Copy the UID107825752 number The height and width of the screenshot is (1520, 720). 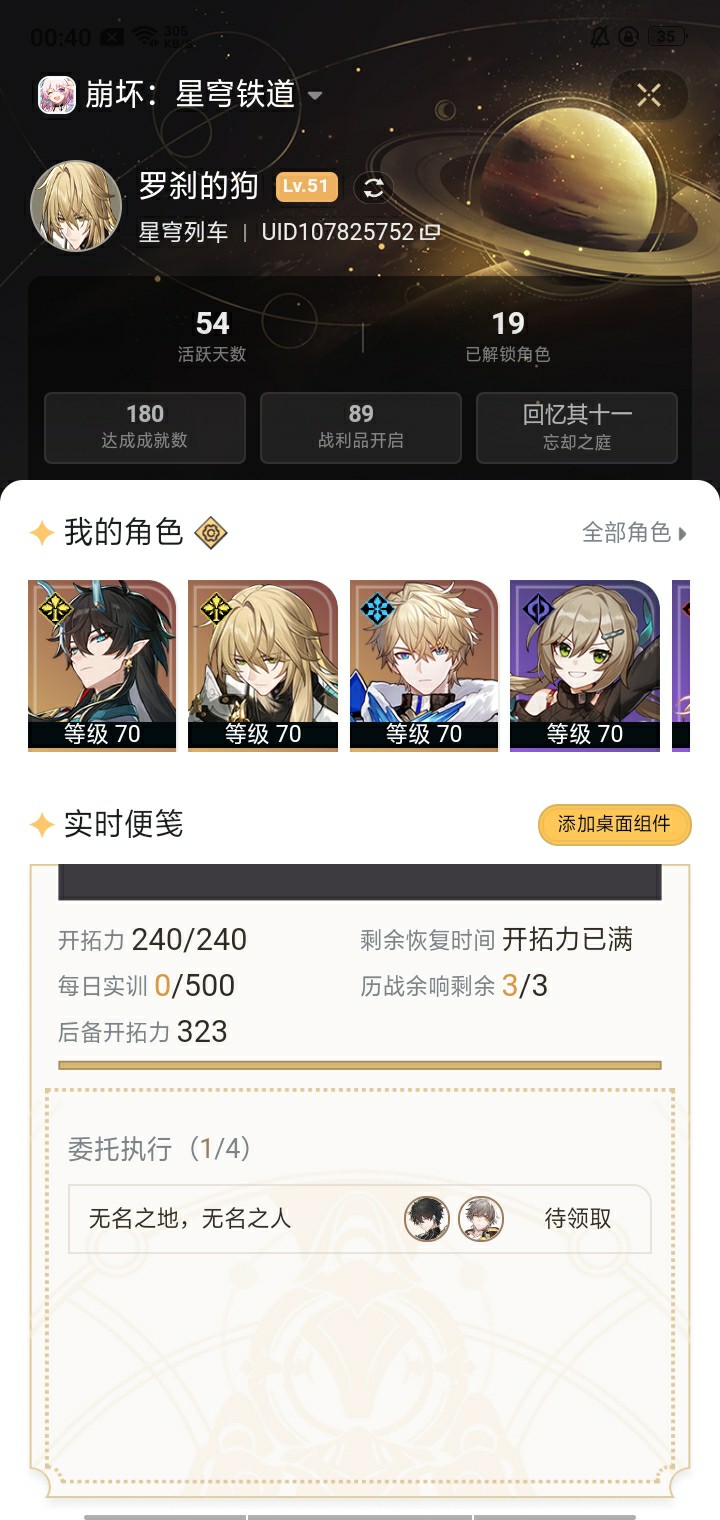pyautogui.click(x=430, y=232)
